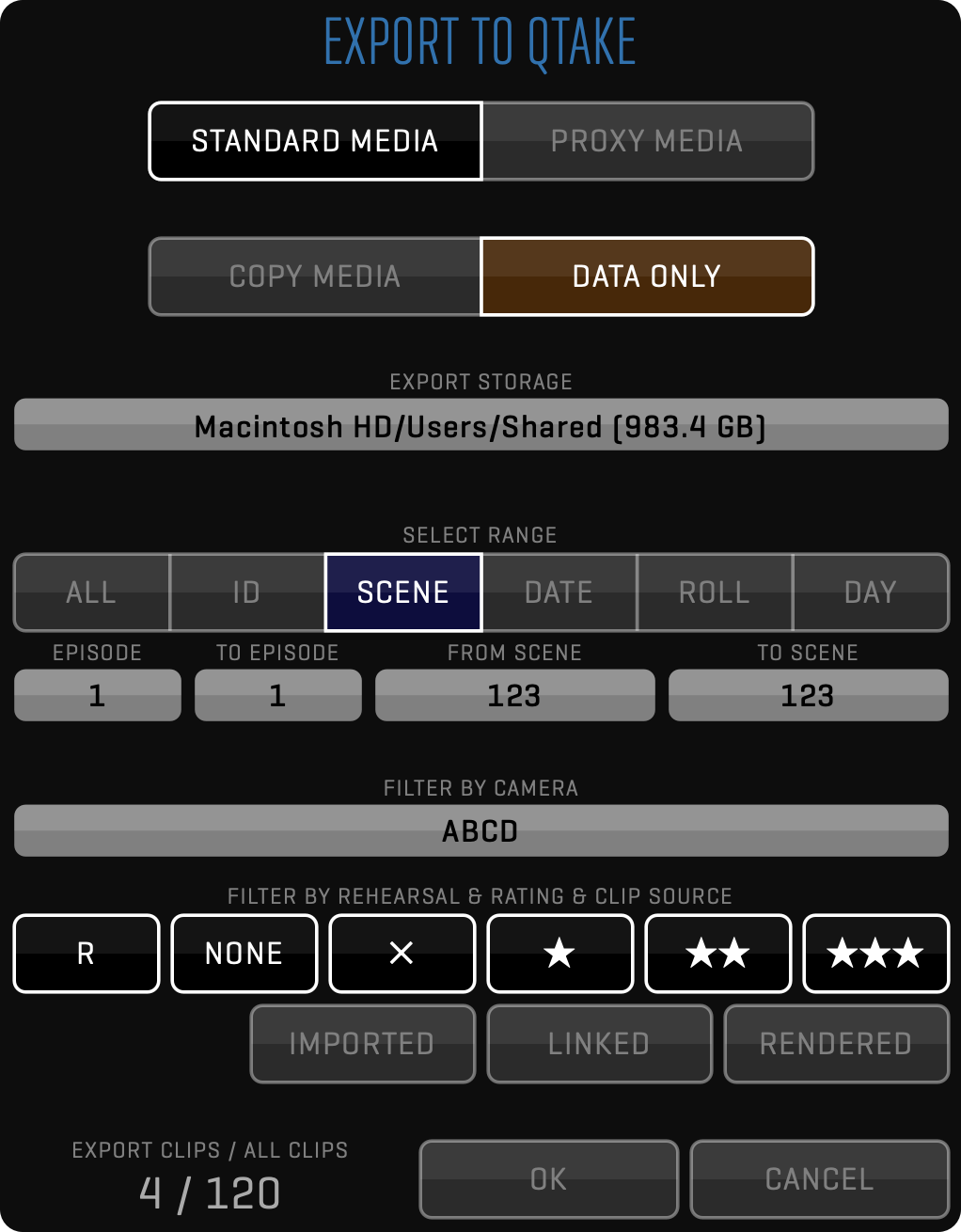961x1232 pixels.
Task: Select range by DAY
Action: pyautogui.click(x=870, y=592)
